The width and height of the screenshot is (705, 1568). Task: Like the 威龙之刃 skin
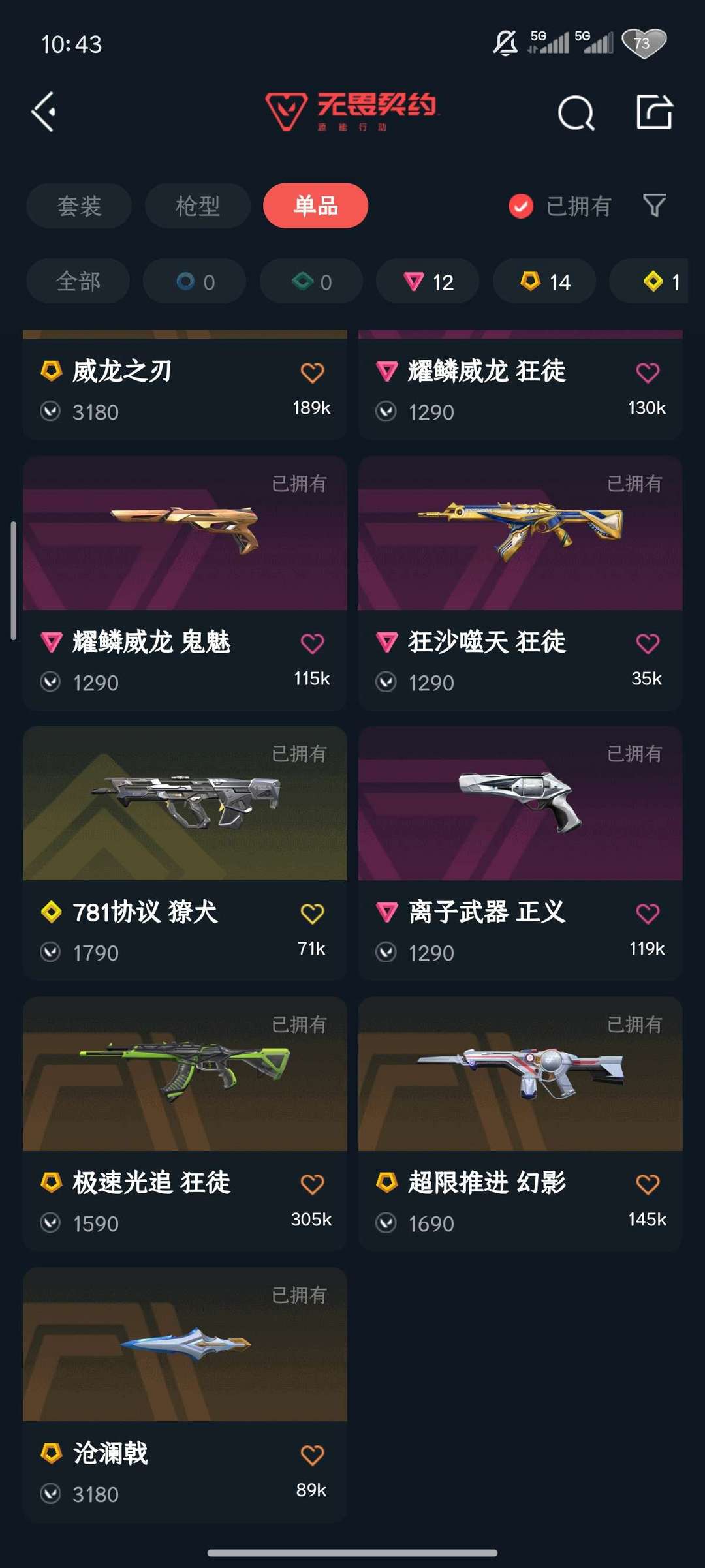312,373
